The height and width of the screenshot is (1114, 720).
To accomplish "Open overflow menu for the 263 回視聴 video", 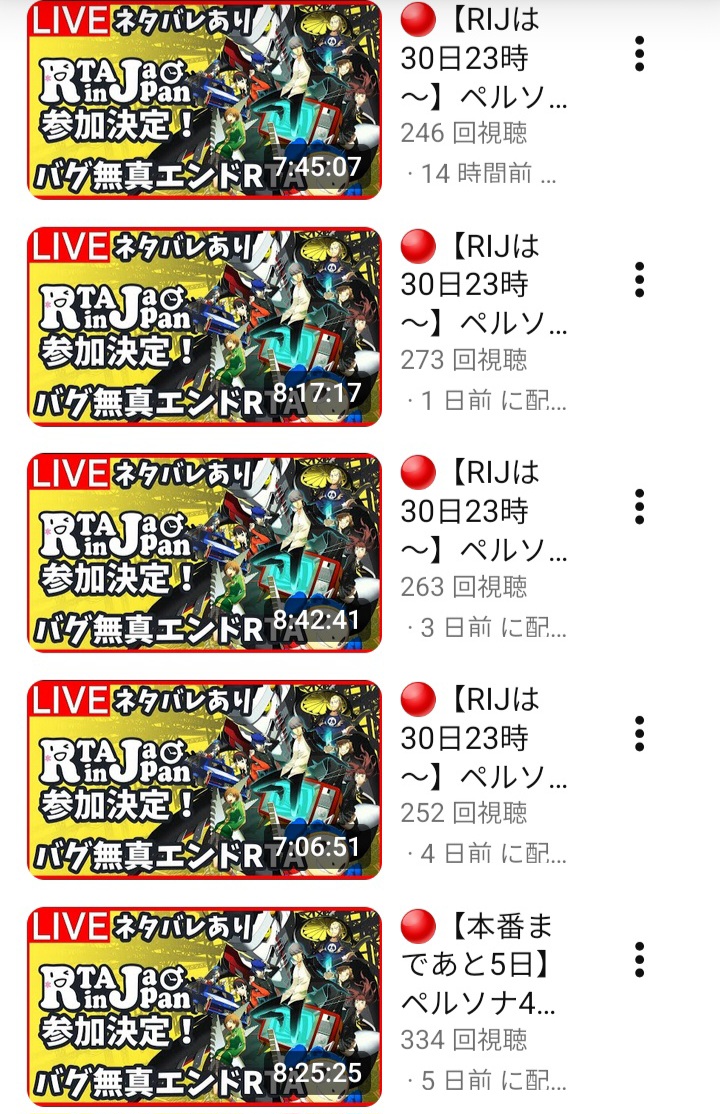I will click(x=640, y=507).
